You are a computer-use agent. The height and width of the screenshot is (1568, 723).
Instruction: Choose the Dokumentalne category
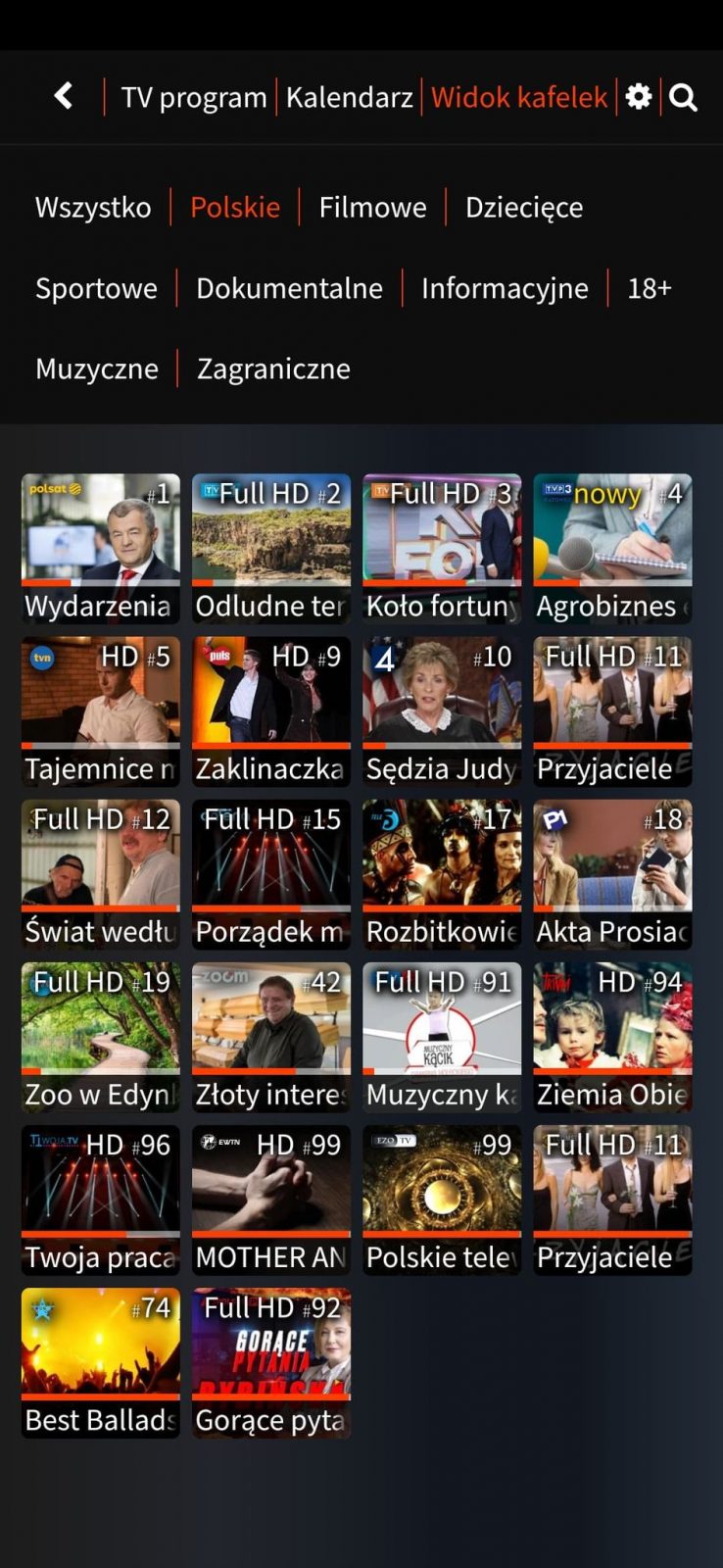pos(289,288)
